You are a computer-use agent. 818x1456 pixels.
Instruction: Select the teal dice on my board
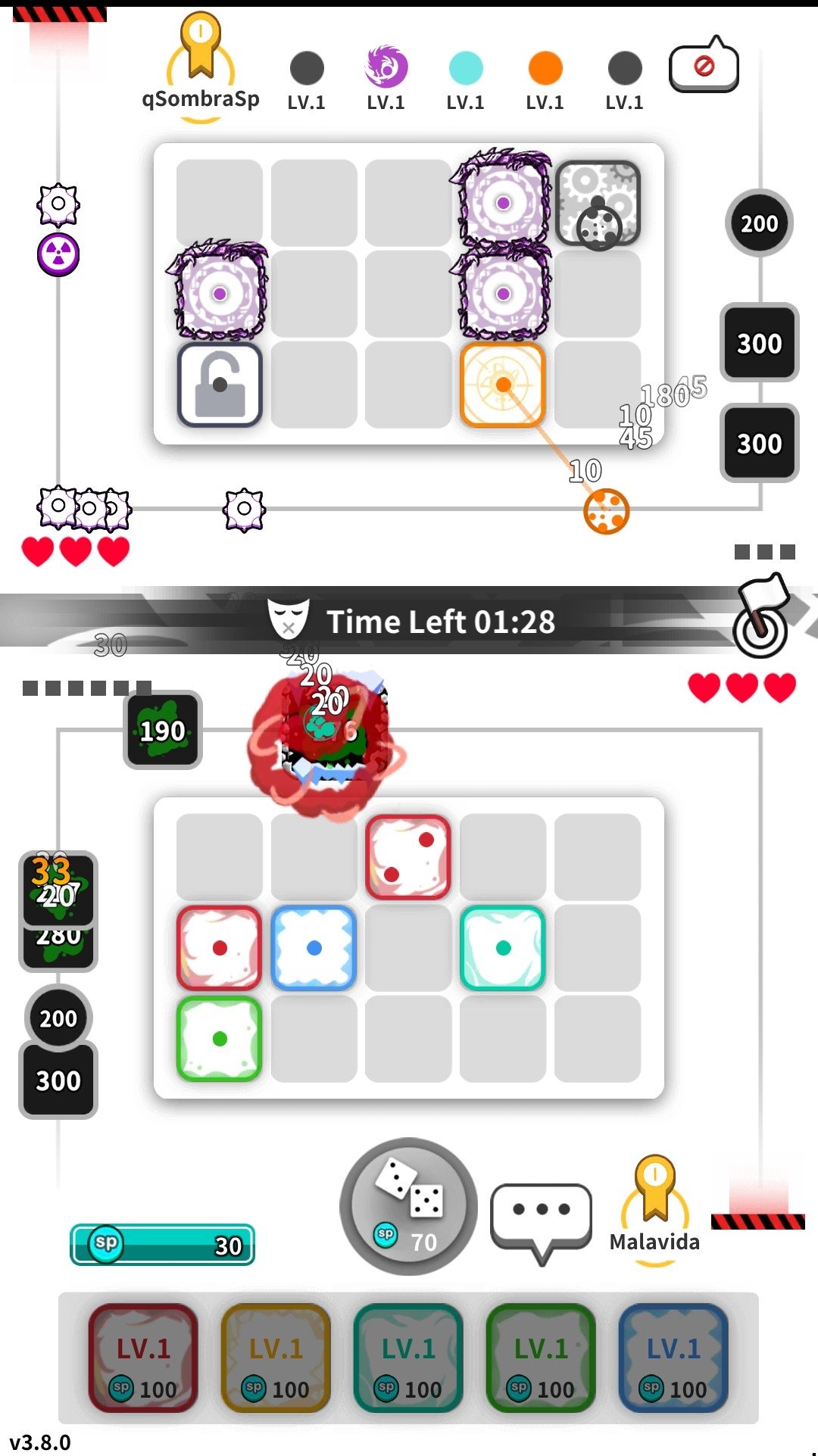coord(503,947)
